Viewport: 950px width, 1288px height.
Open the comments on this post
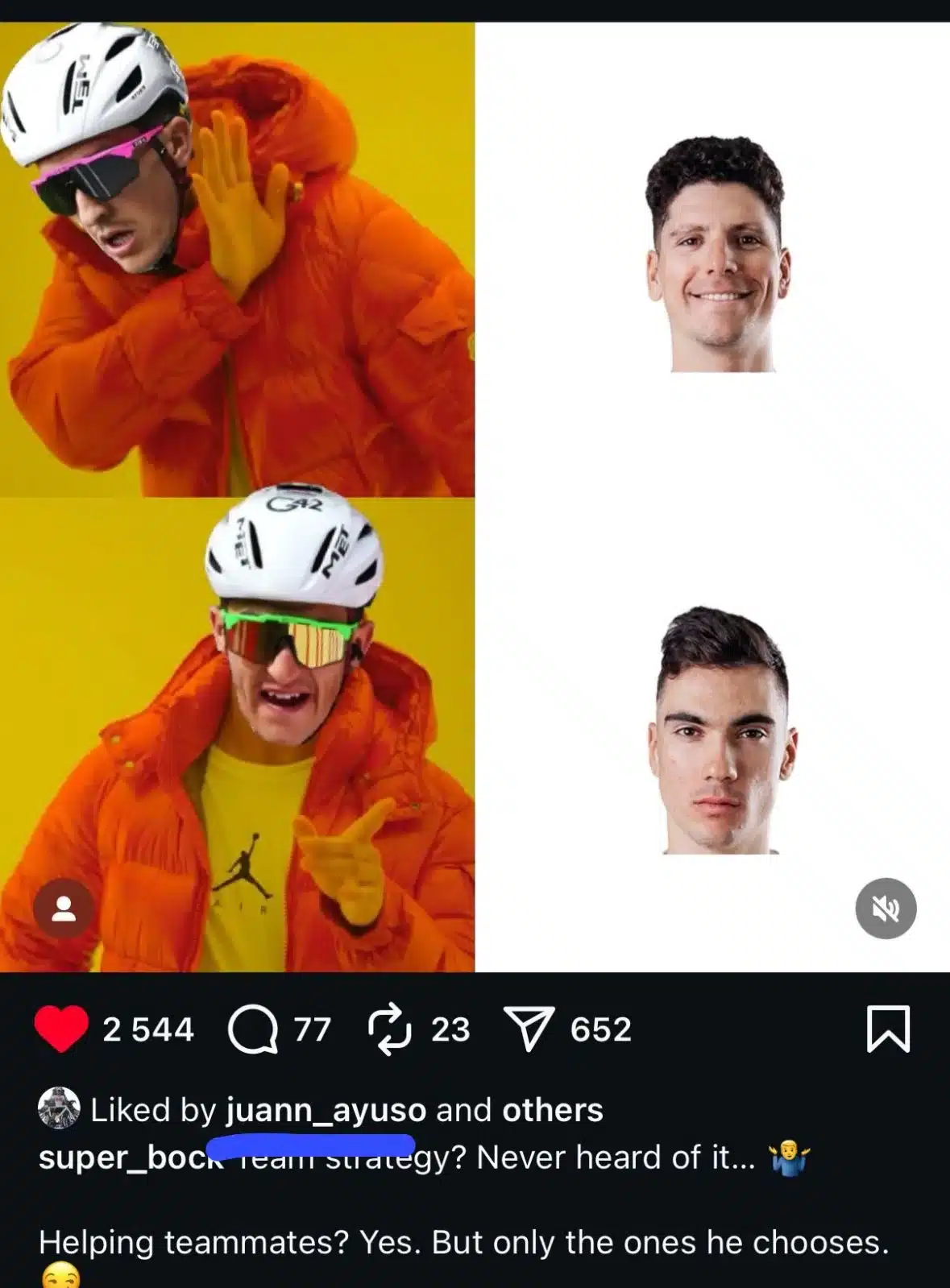point(253,1029)
